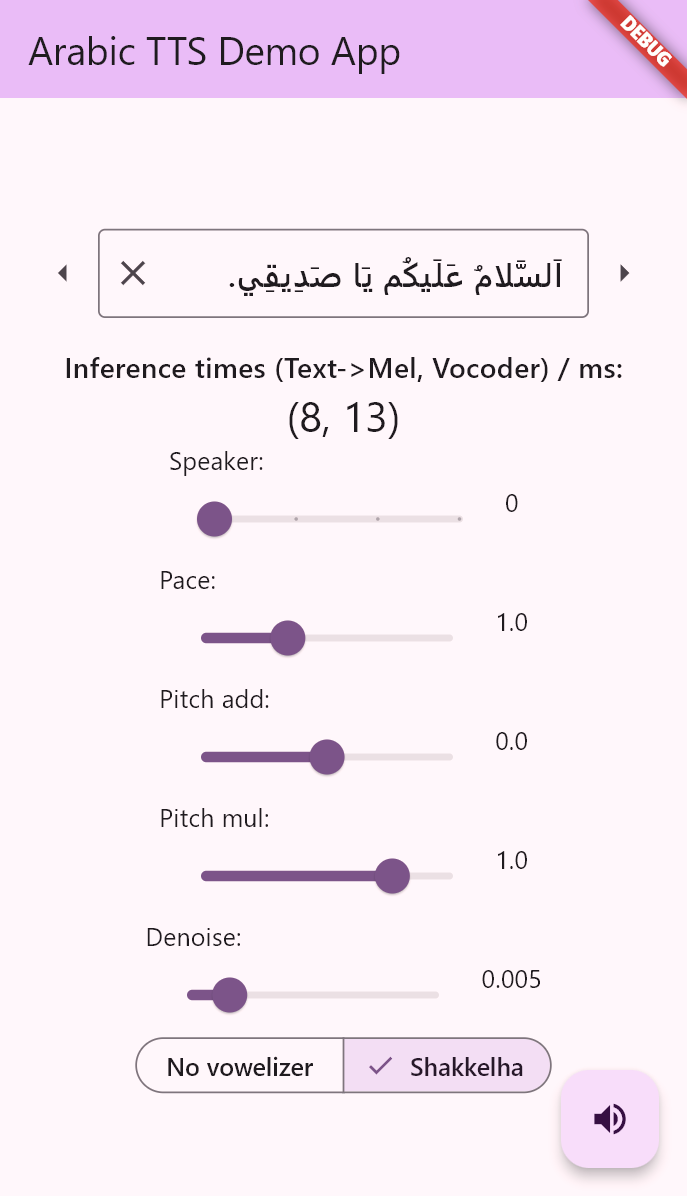Go to the next sample text
Screen dimensions: 687x1196
pyautogui.click(x=624, y=273)
